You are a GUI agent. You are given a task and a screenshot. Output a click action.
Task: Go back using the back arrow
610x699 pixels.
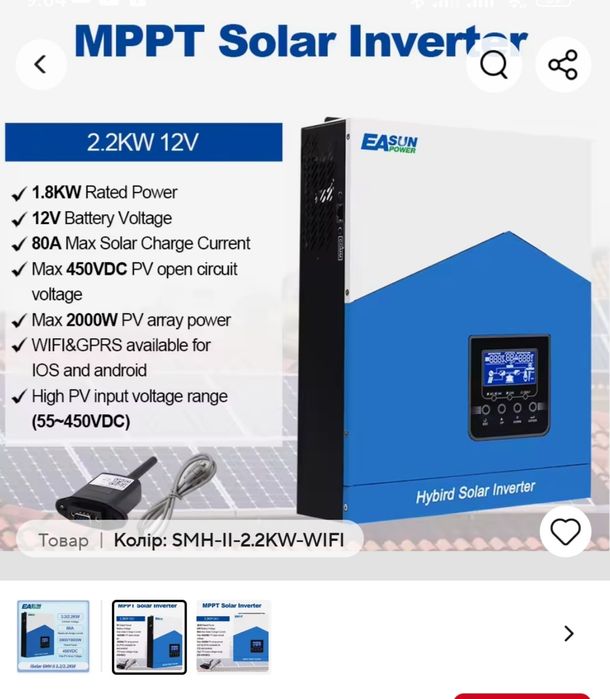41,65
